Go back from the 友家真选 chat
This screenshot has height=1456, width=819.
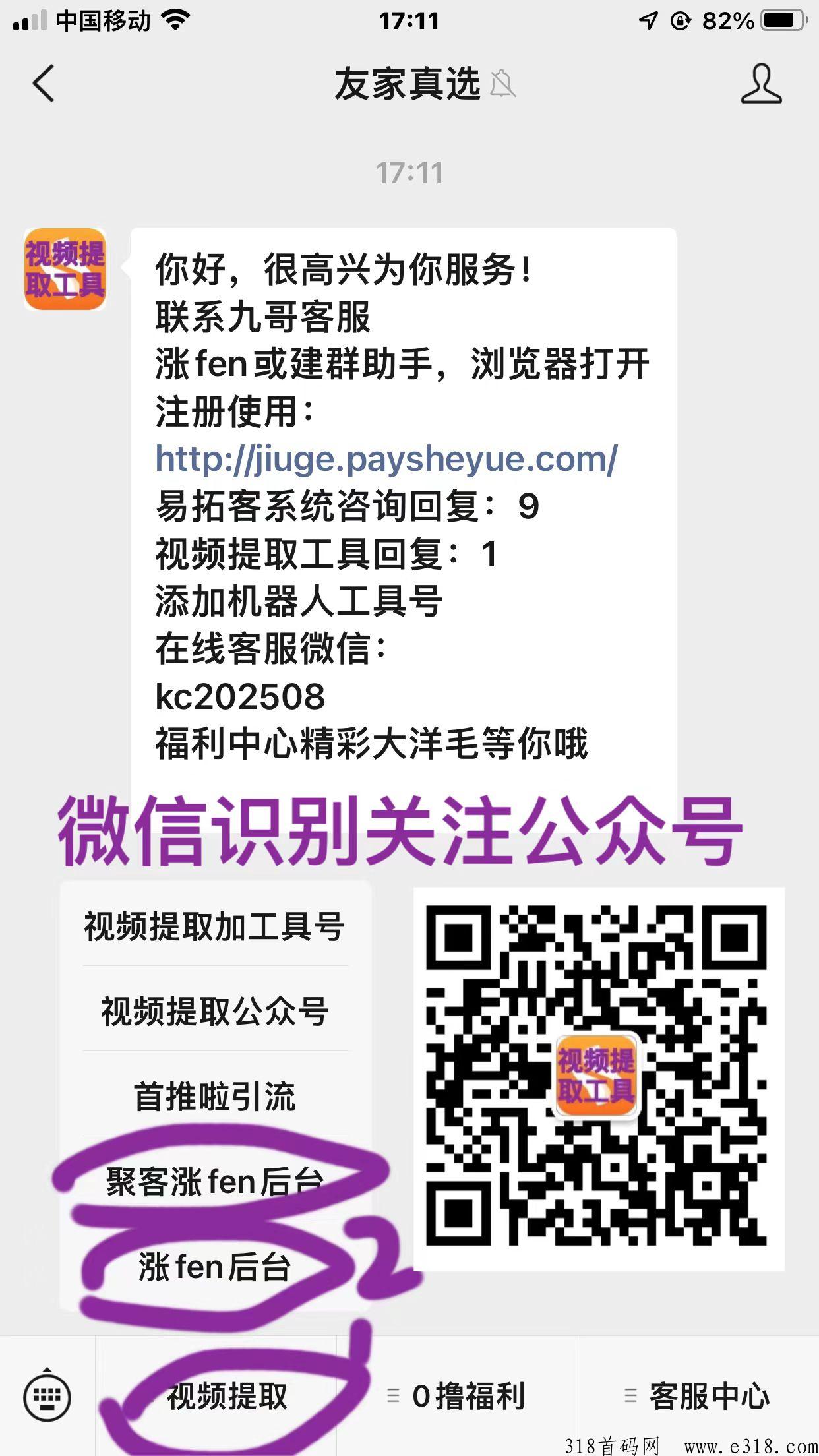(44, 84)
